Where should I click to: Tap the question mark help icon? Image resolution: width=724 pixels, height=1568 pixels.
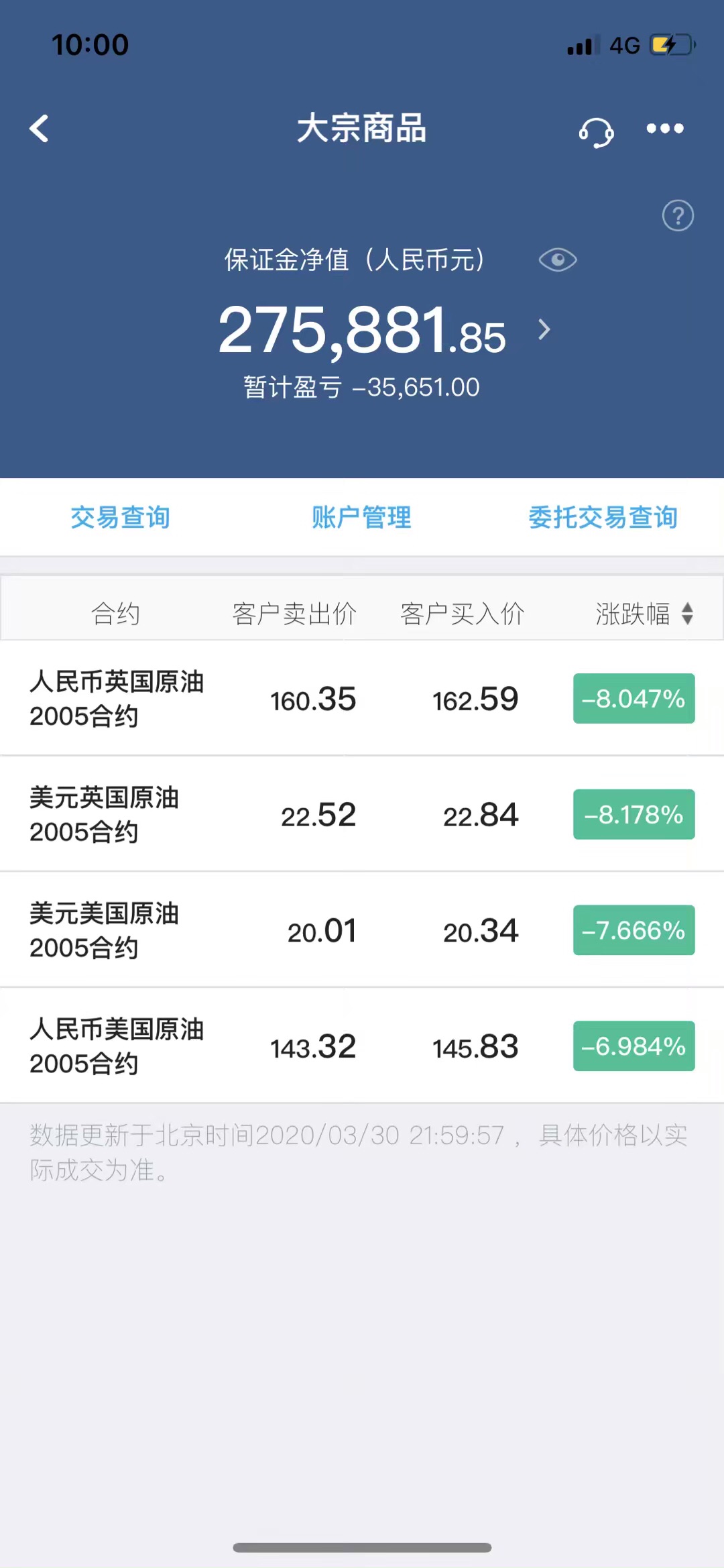678,215
